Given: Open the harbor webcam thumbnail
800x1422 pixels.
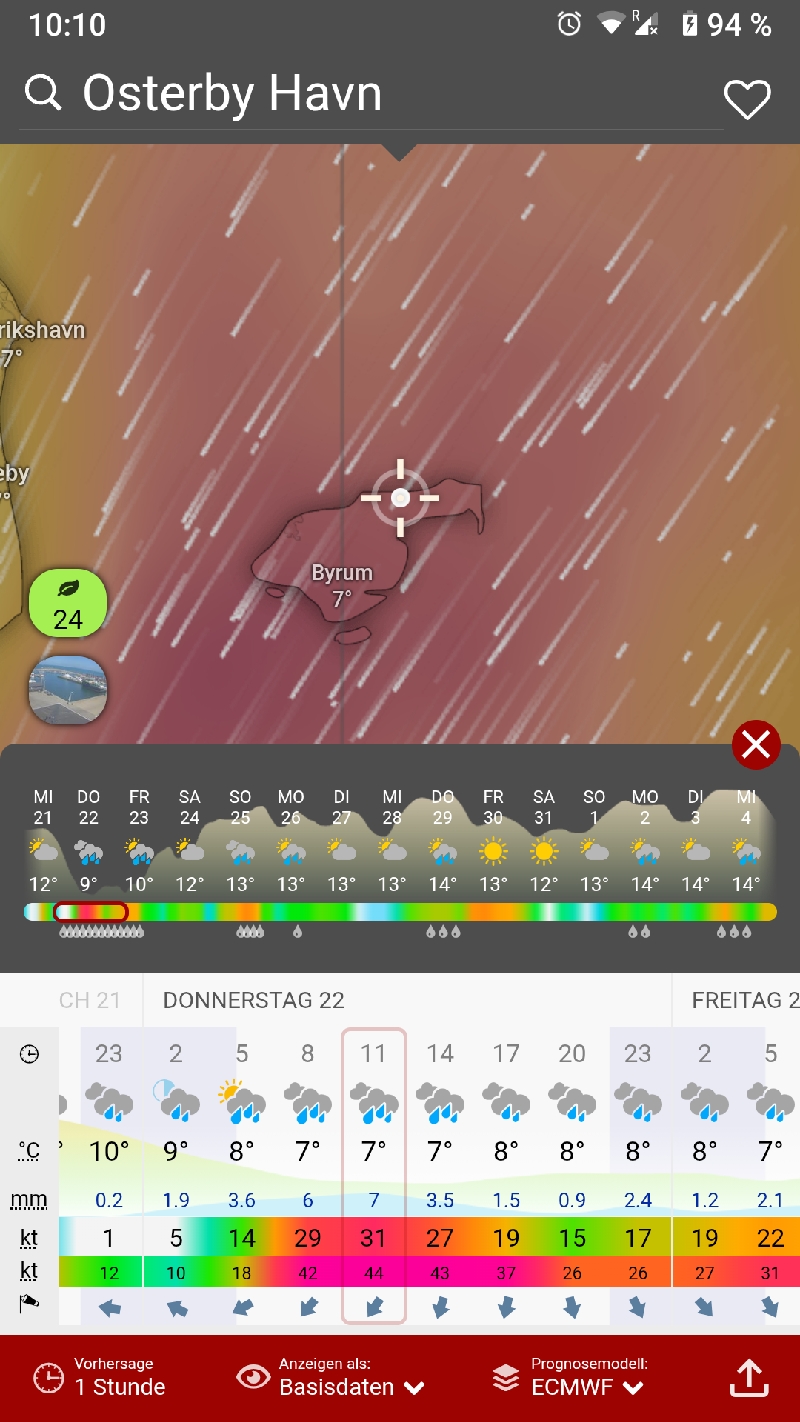Looking at the screenshot, I should 68,690.
